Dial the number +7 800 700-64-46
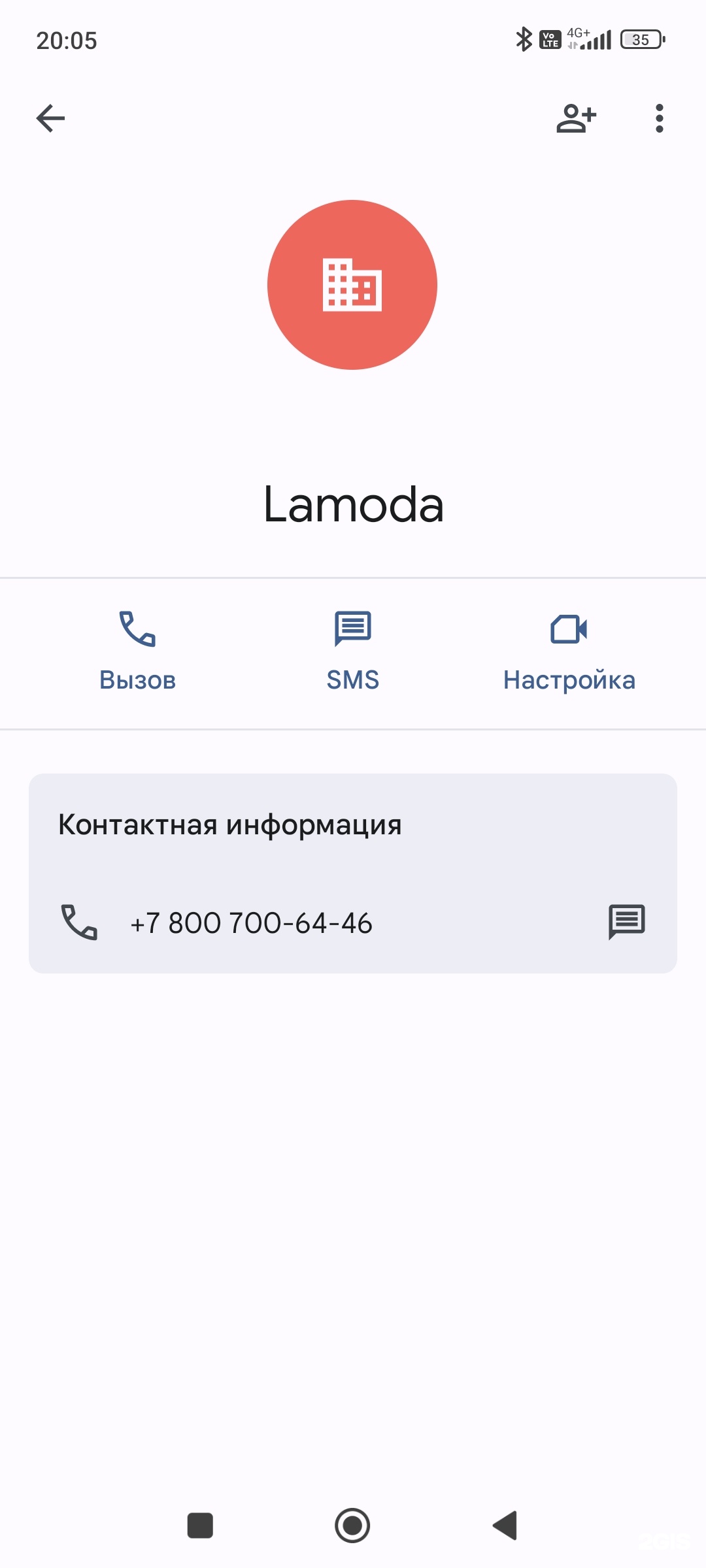Image resolution: width=706 pixels, height=1568 pixels. (x=251, y=923)
